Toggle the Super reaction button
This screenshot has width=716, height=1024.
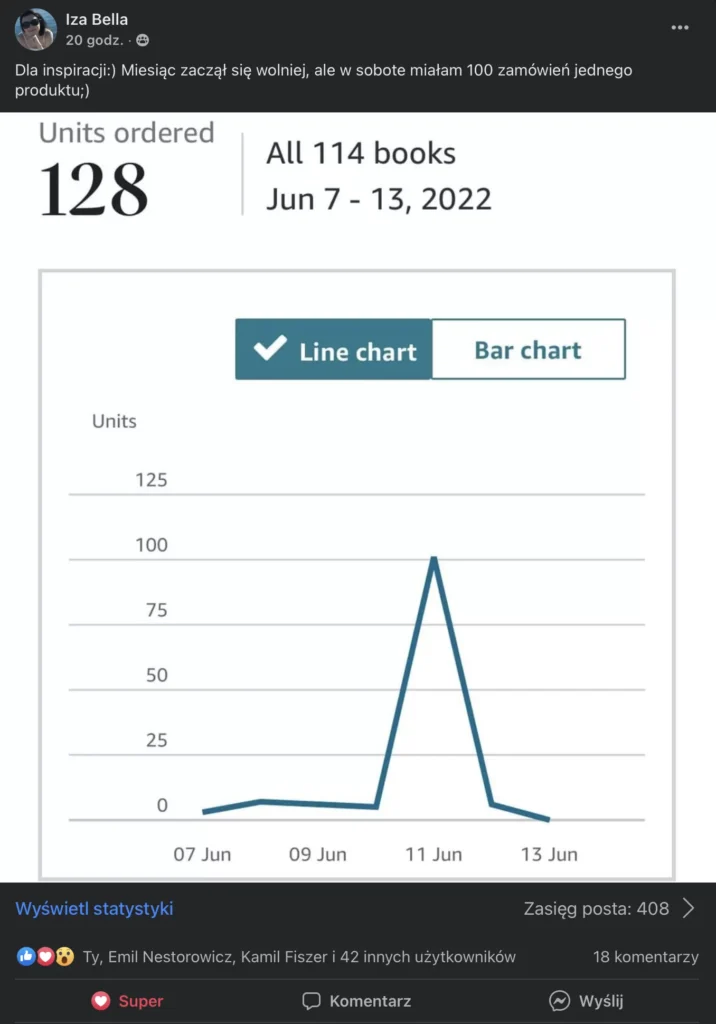click(127, 1000)
